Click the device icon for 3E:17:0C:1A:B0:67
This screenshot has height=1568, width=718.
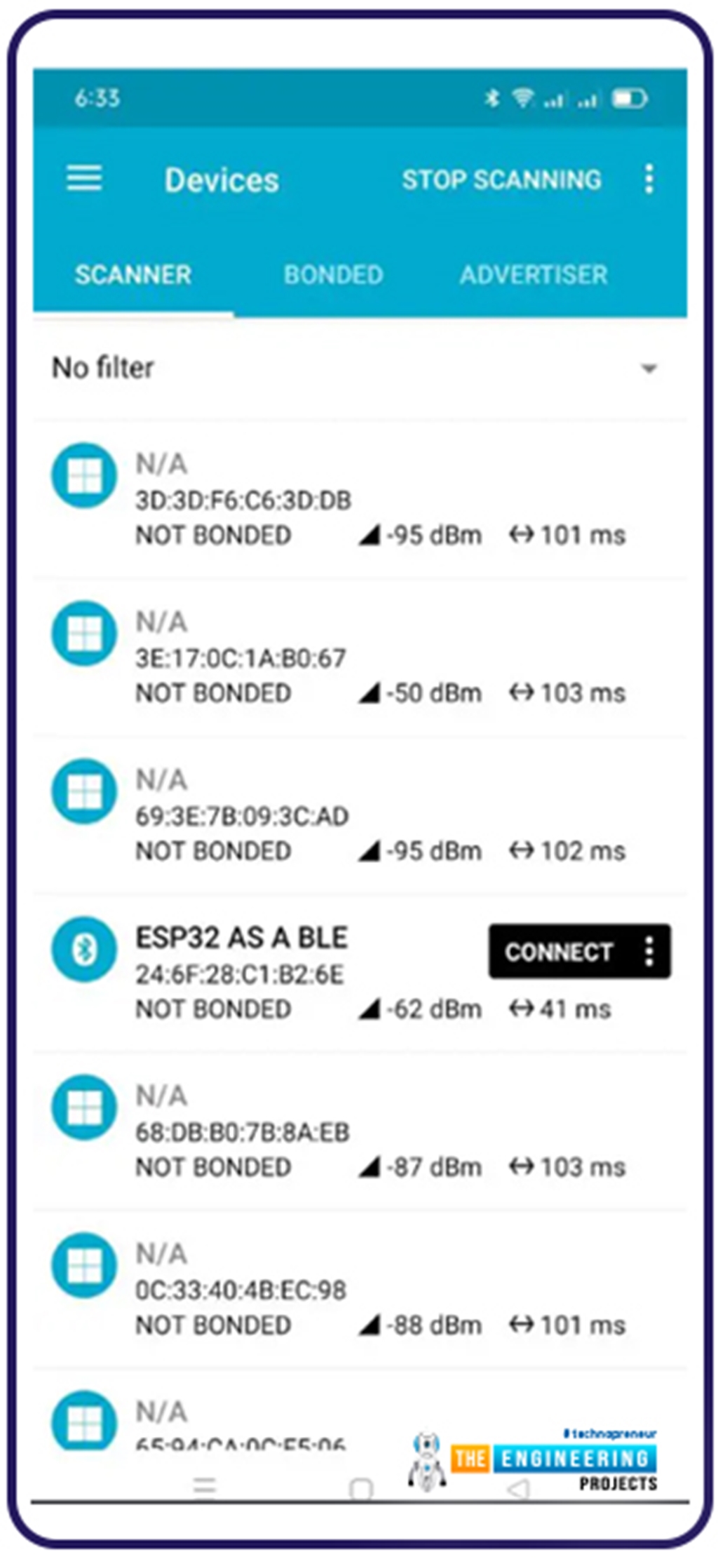[x=83, y=633]
